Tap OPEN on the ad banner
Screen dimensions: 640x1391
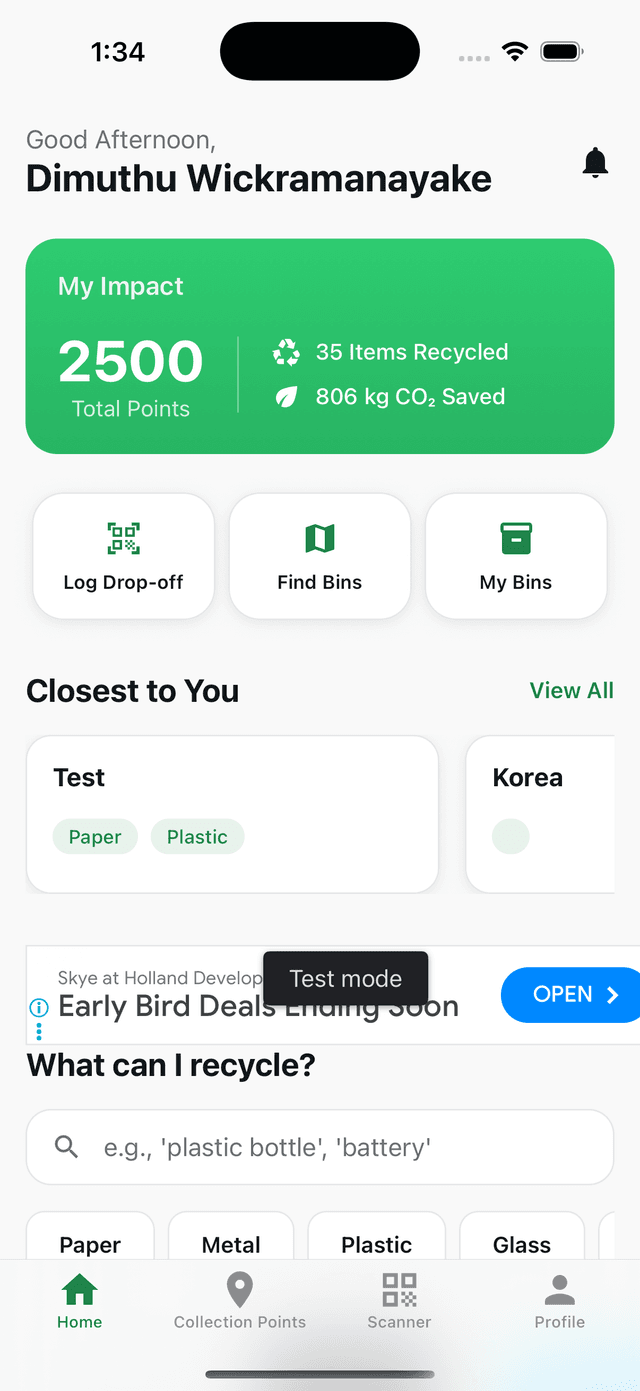pos(568,995)
